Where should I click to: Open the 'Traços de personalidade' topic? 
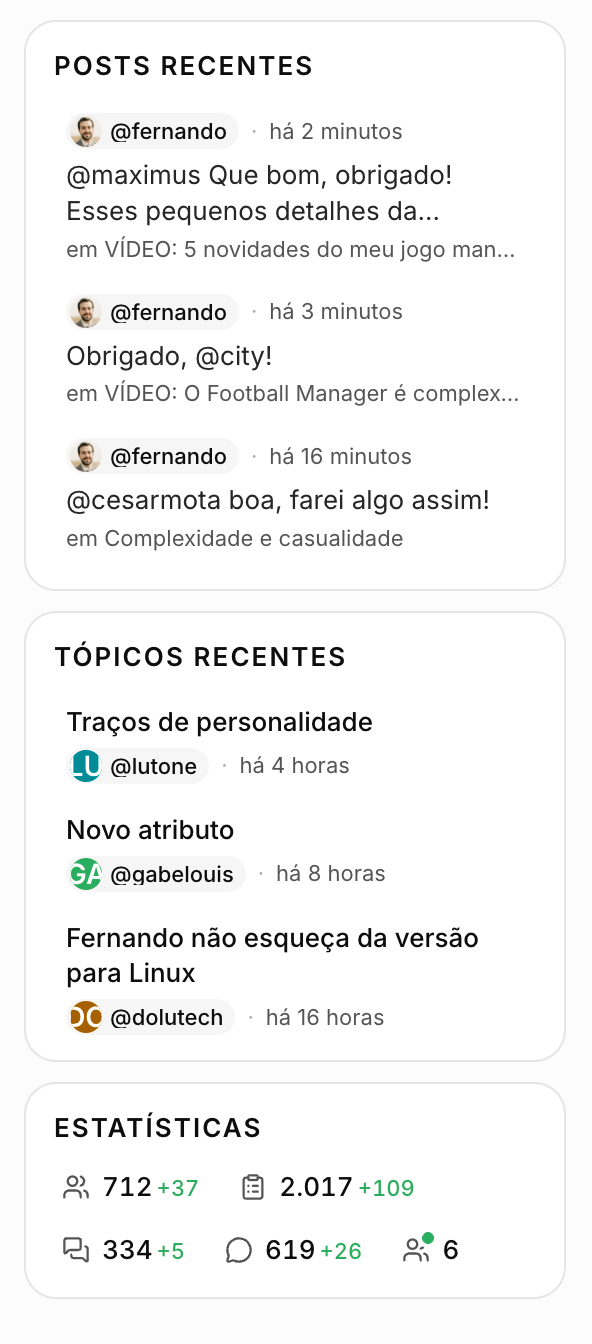[x=219, y=722]
